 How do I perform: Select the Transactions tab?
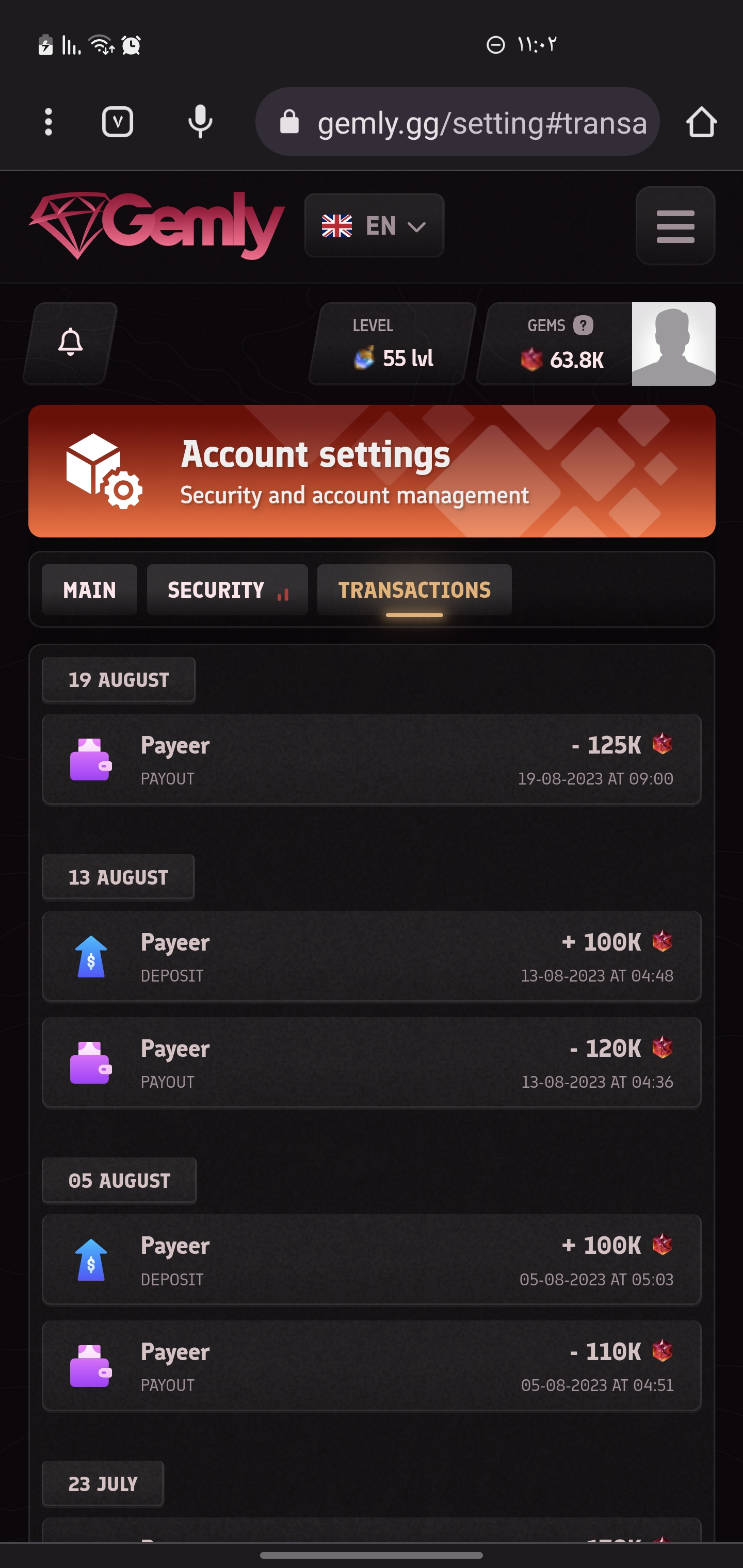414,590
